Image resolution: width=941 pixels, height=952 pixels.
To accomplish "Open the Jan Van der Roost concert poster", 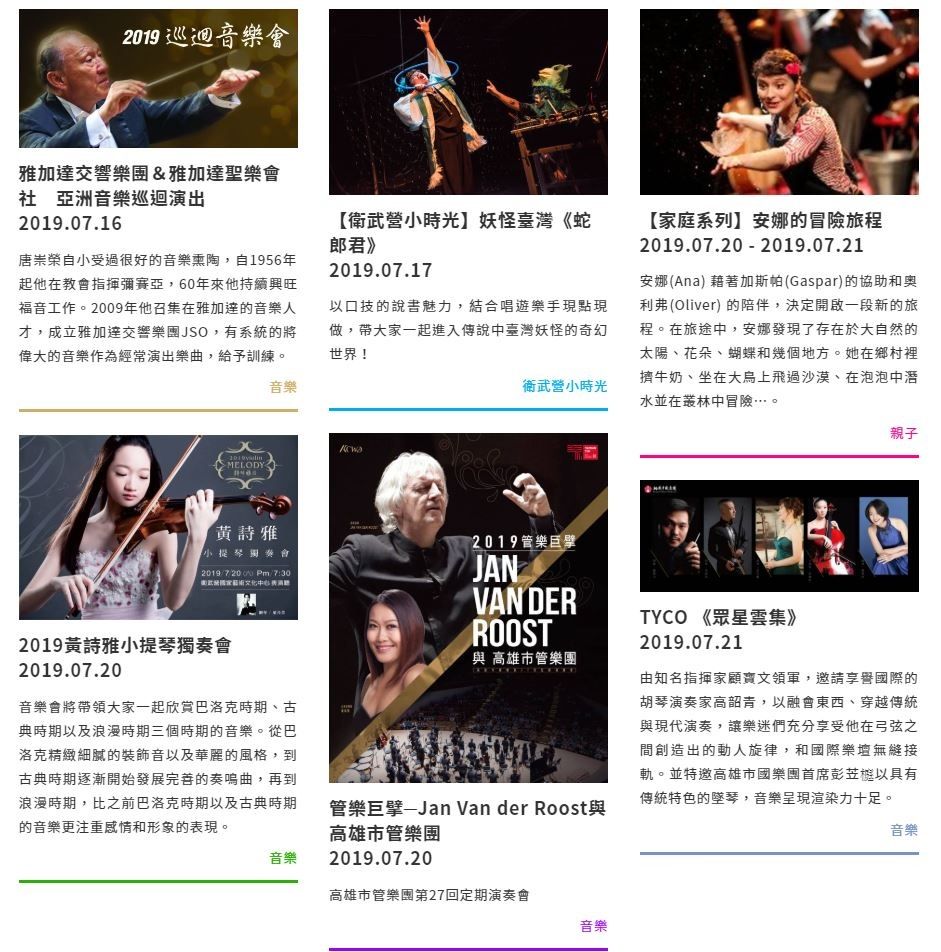I will pos(468,608).
